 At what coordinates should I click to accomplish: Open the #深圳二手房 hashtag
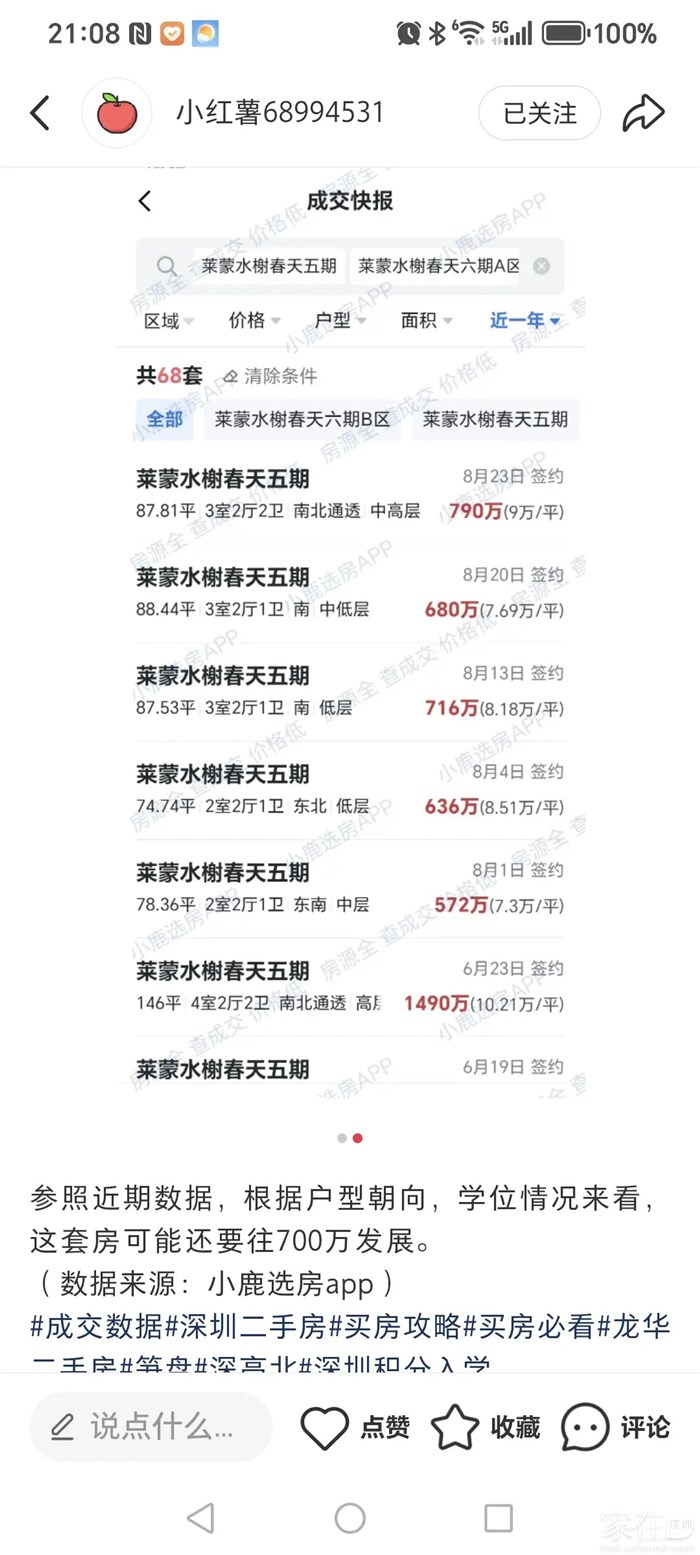click(x=246, y=1327)
